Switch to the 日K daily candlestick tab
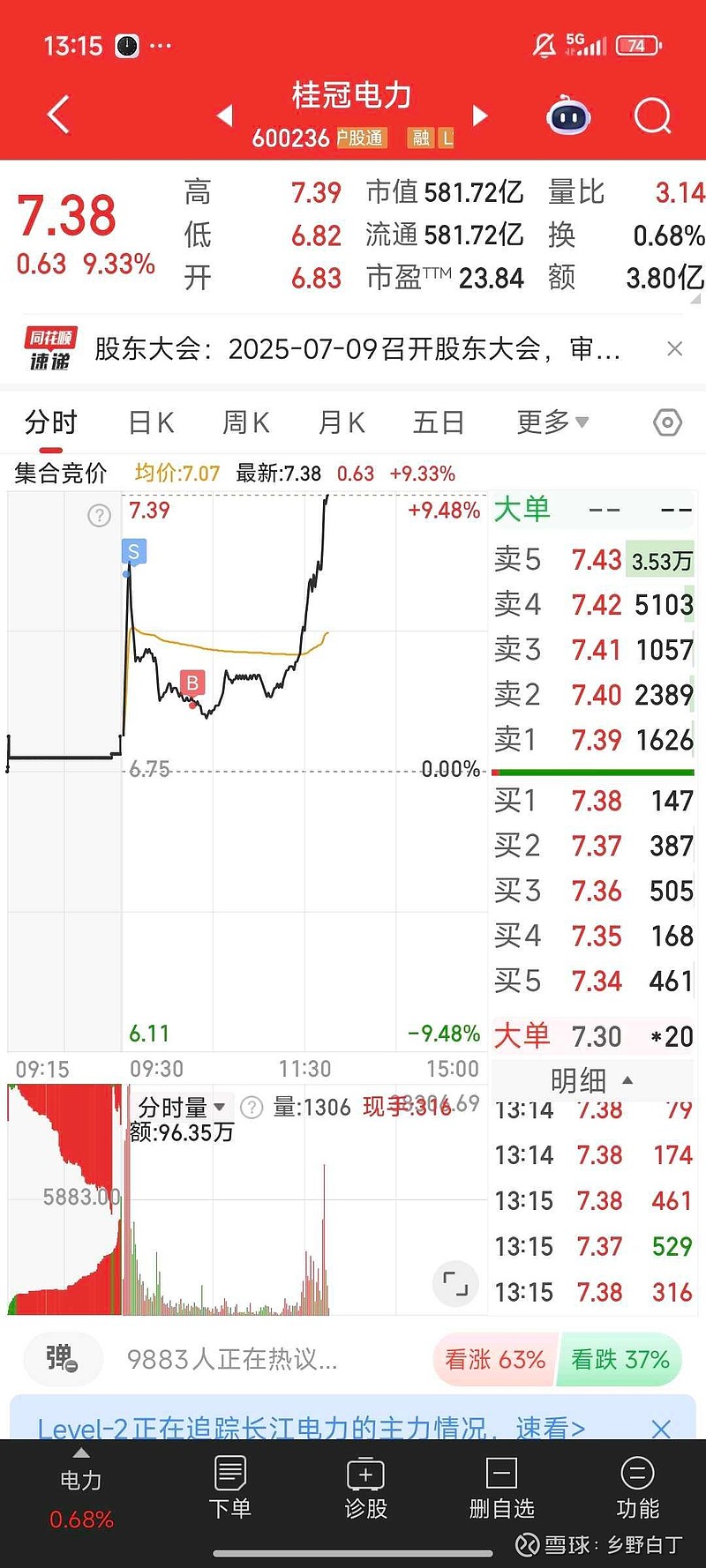This screenshot has height=1568, width=706. [x=150, y=422]
